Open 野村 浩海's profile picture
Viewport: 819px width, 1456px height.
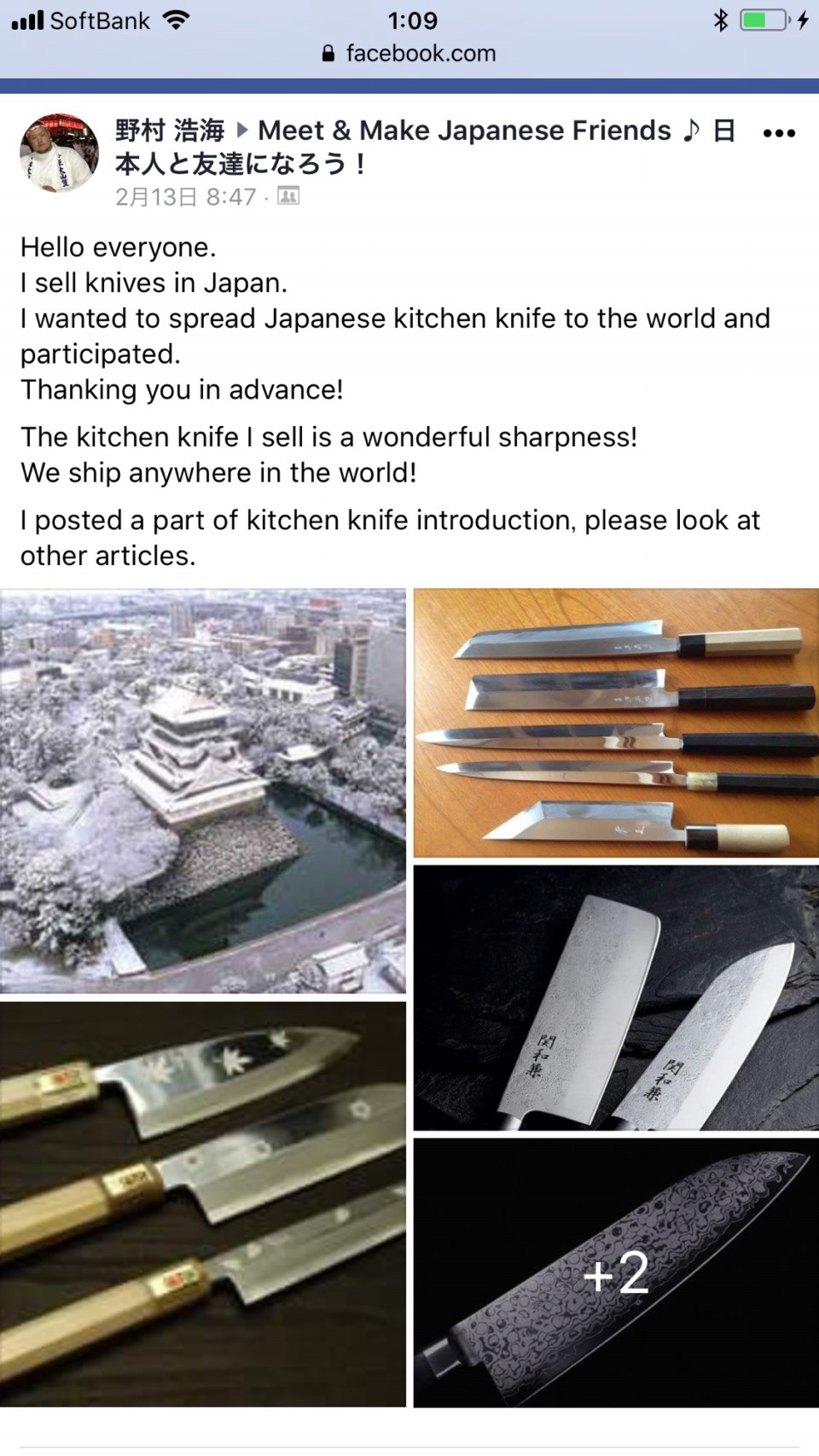(59, 153)
